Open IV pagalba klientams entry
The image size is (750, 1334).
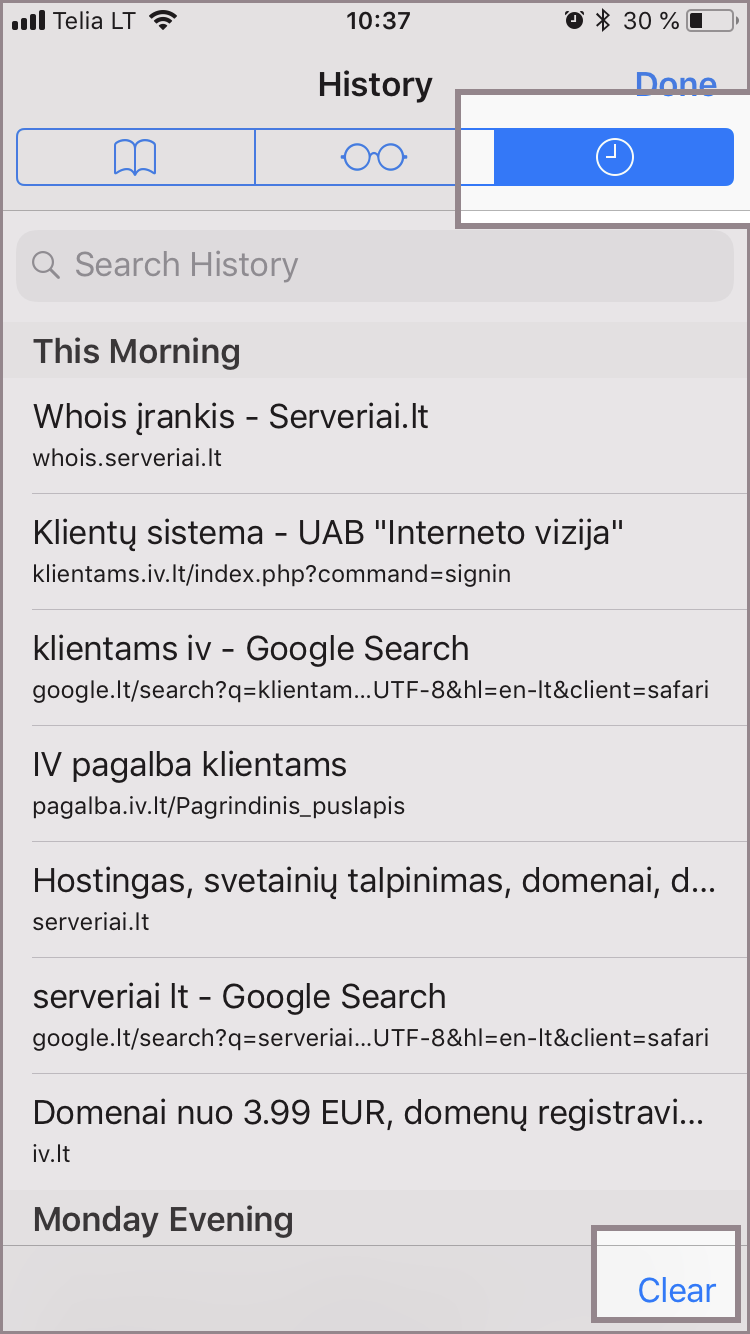pyautogui.click(x=375, y=782)
